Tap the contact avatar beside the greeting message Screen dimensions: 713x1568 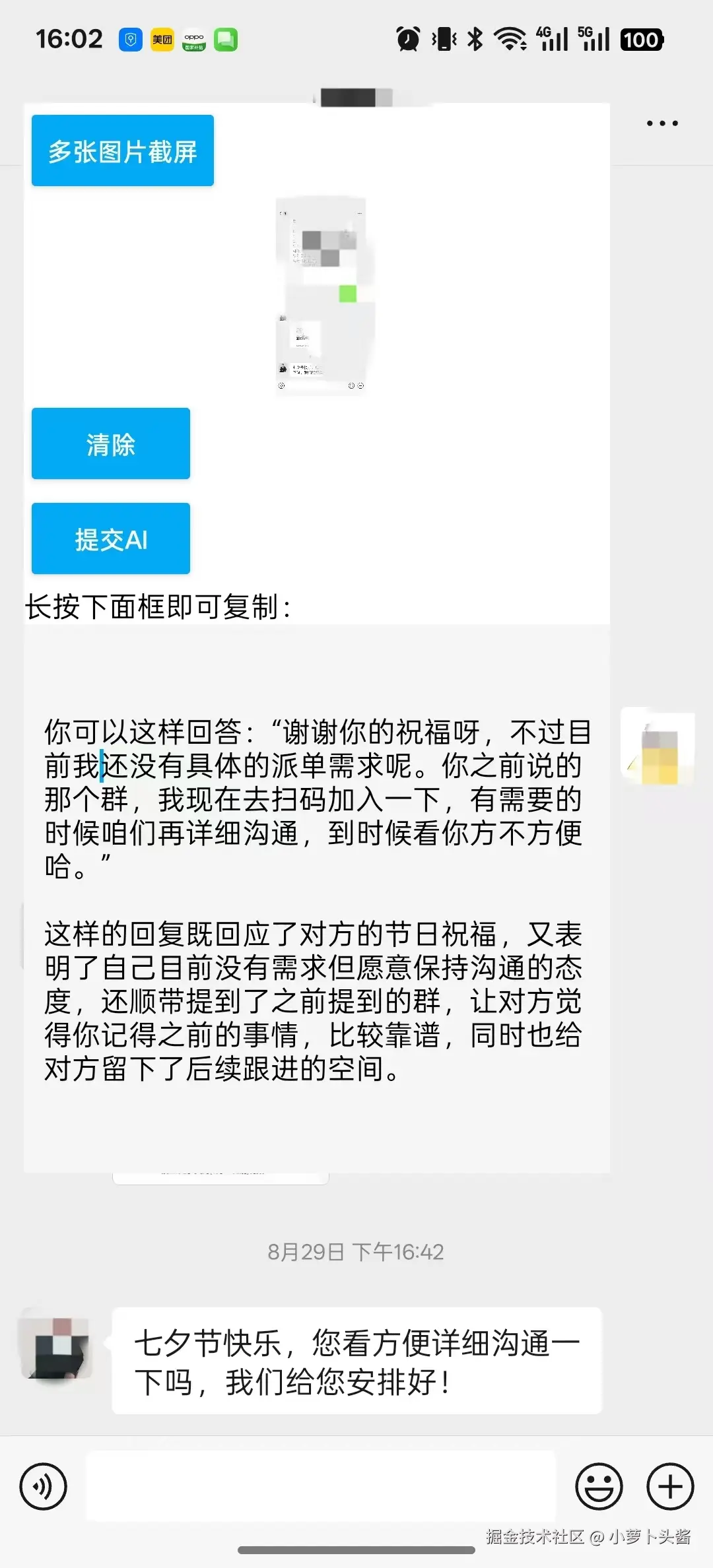56,1346
